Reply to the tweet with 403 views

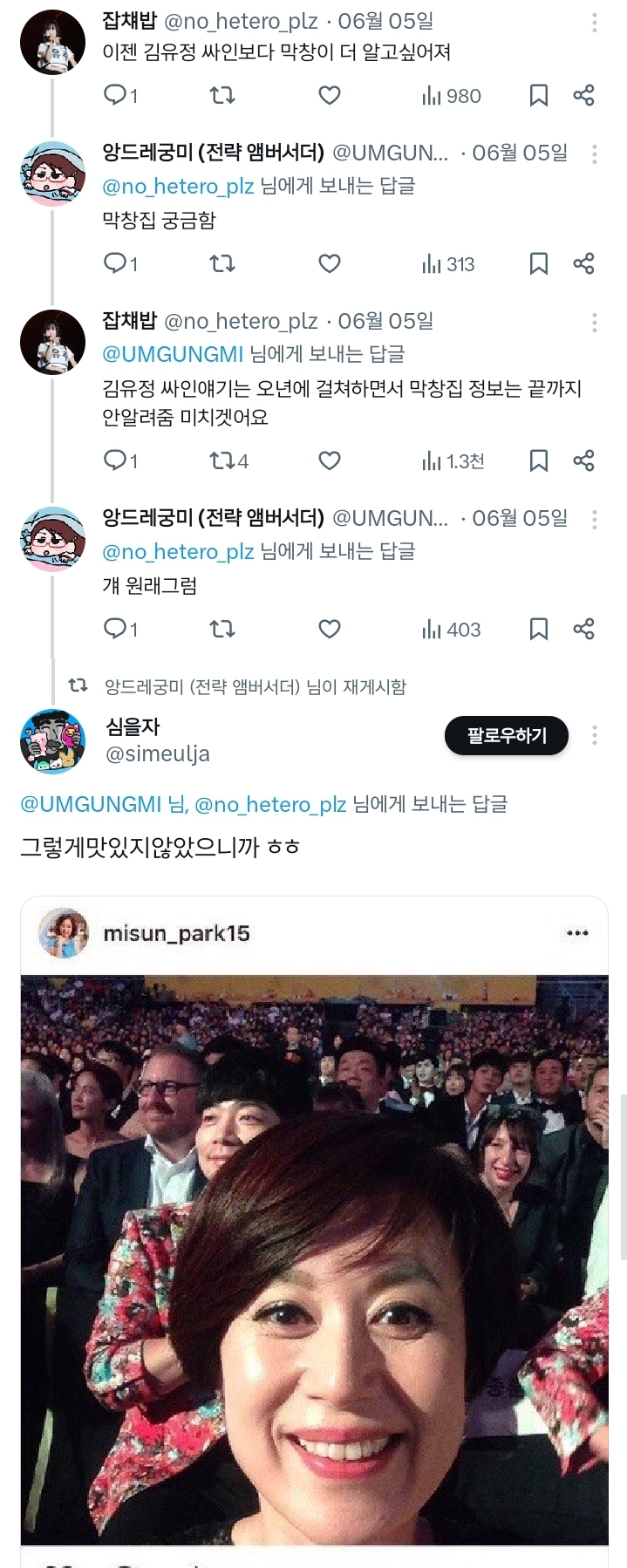(x=119, y=630)
